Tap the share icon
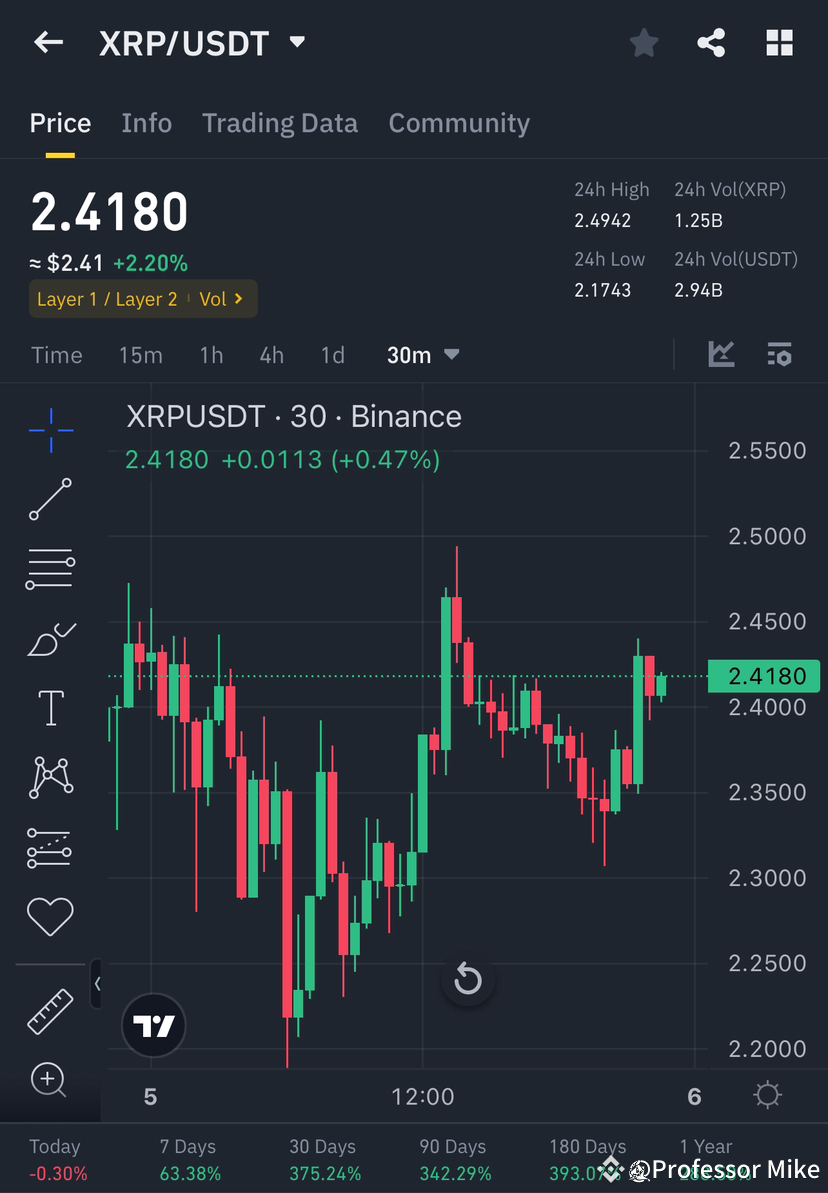Viewport: 828px width, 1193px height. [x=711, y=42]
